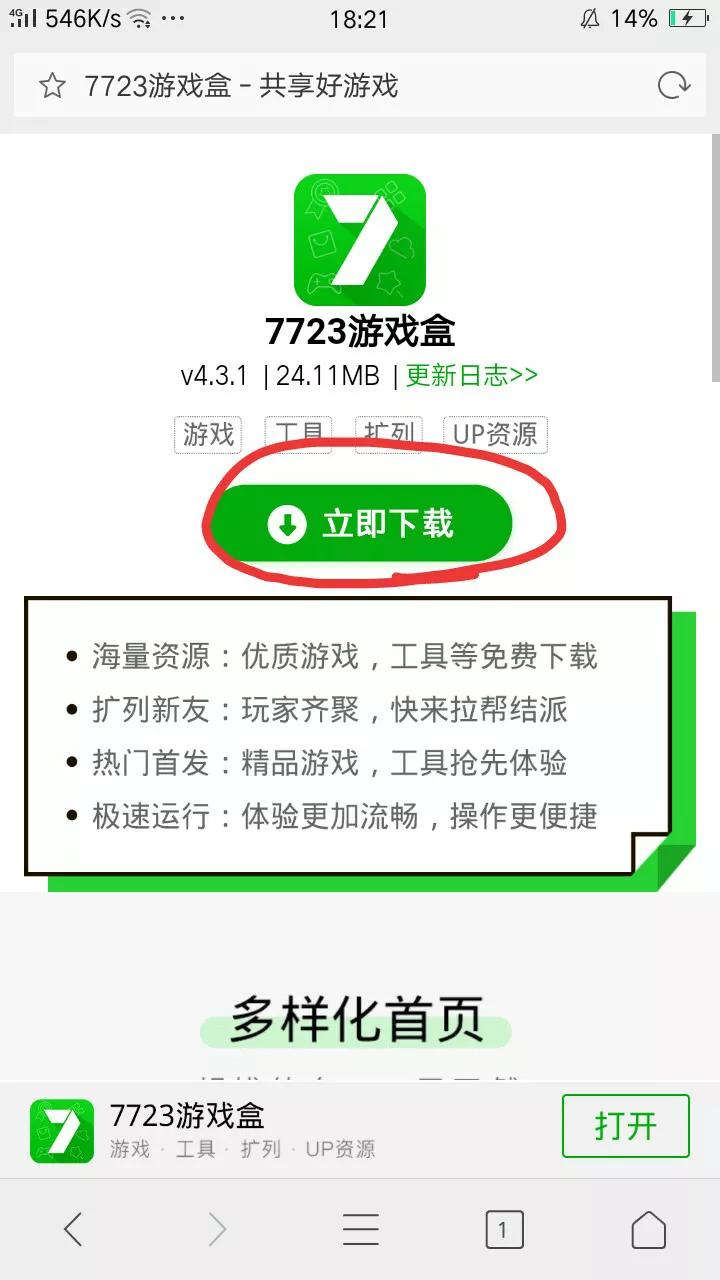This screenshot has height=1280, width=720.
Task: Open the browser menu
Action: [360, 1229]
